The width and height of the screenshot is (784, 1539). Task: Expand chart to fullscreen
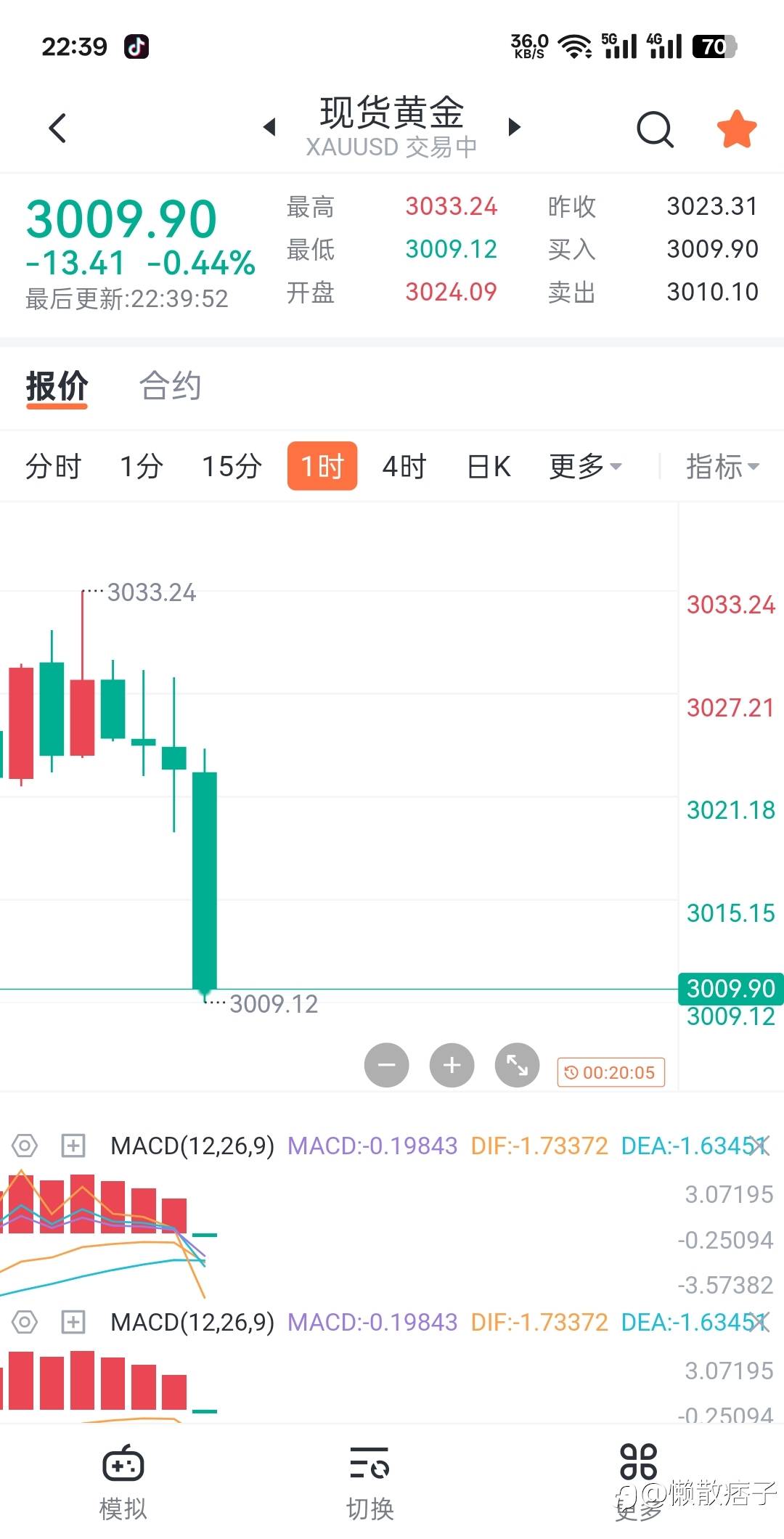tap(517, 1065)
